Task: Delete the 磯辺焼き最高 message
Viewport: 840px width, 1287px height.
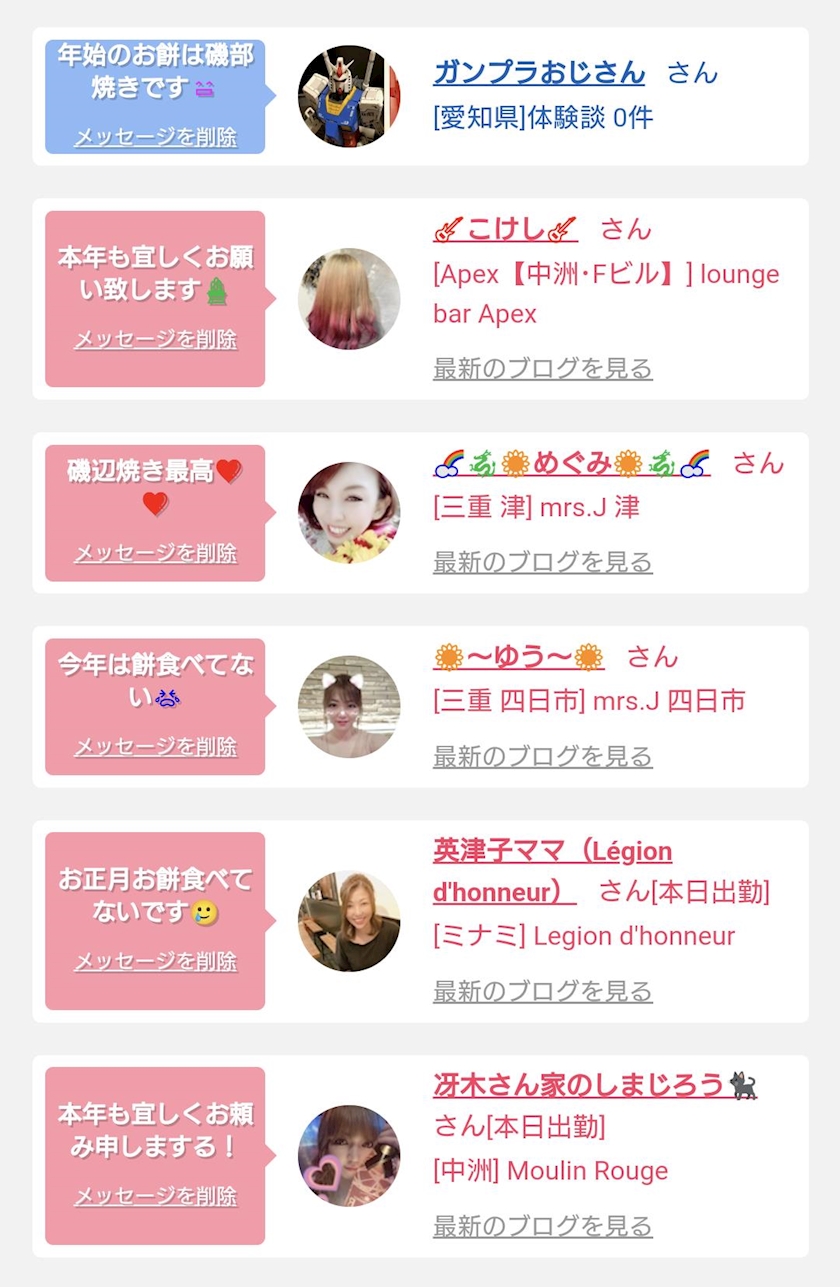Action: coord(156,553)
